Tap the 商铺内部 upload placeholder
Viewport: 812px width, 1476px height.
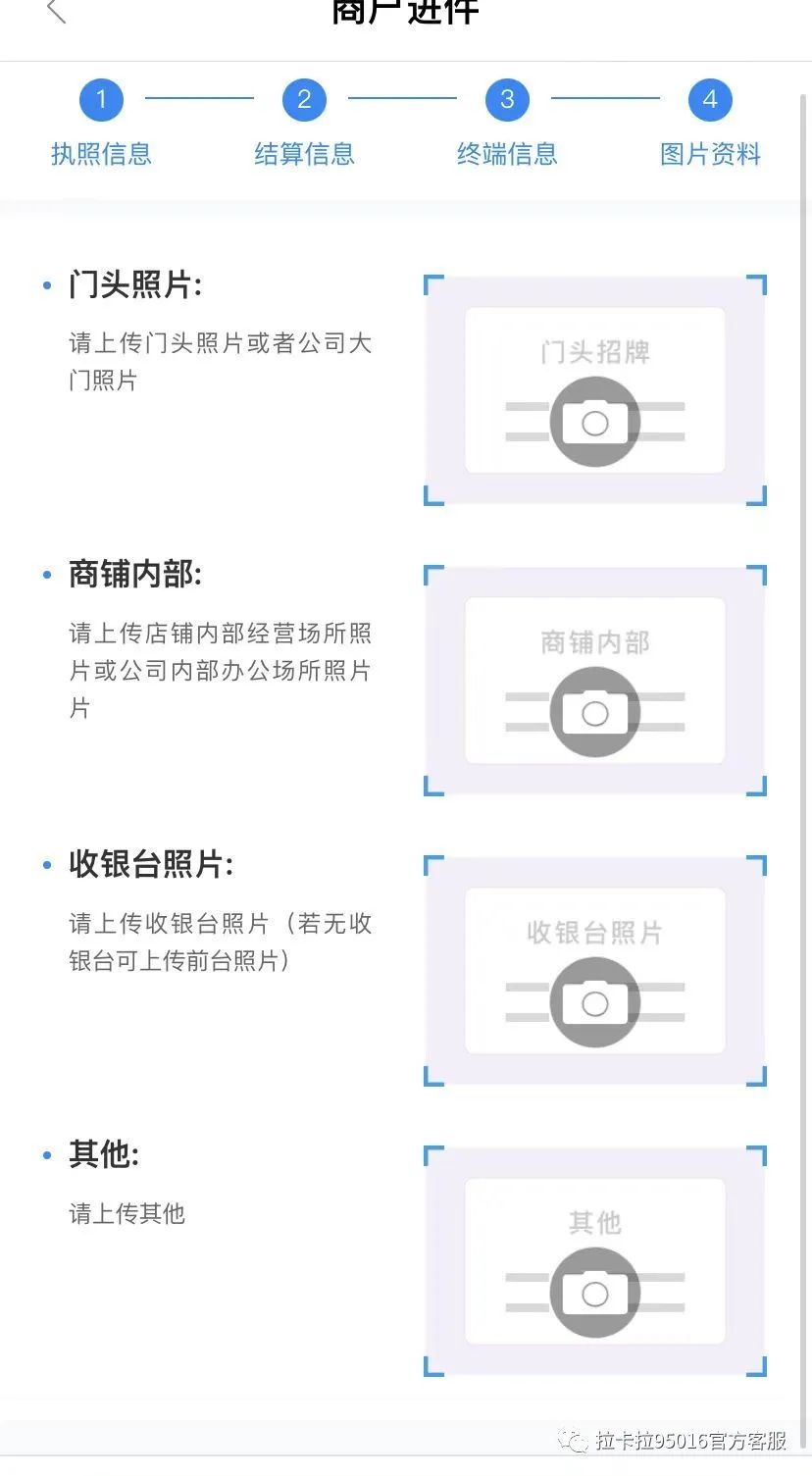click(x=593, y=679)
